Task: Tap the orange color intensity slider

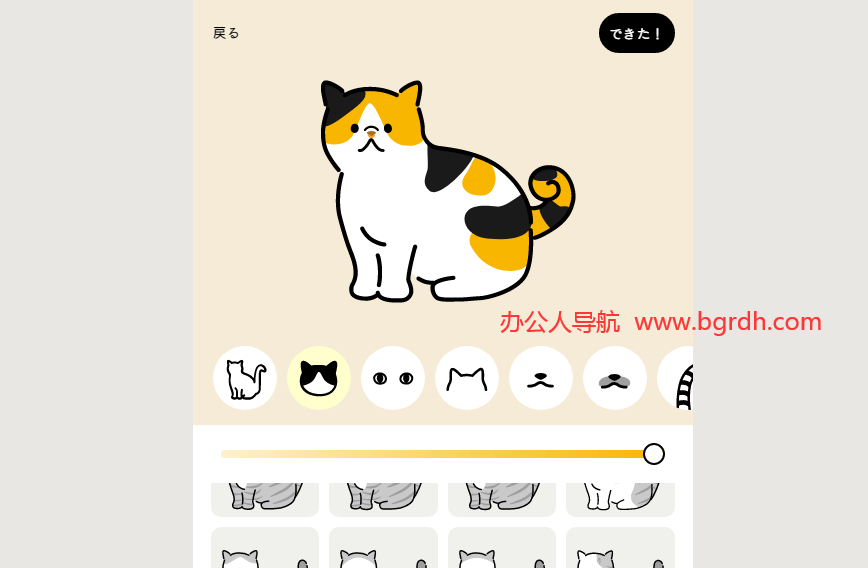Action: [436, 454]
